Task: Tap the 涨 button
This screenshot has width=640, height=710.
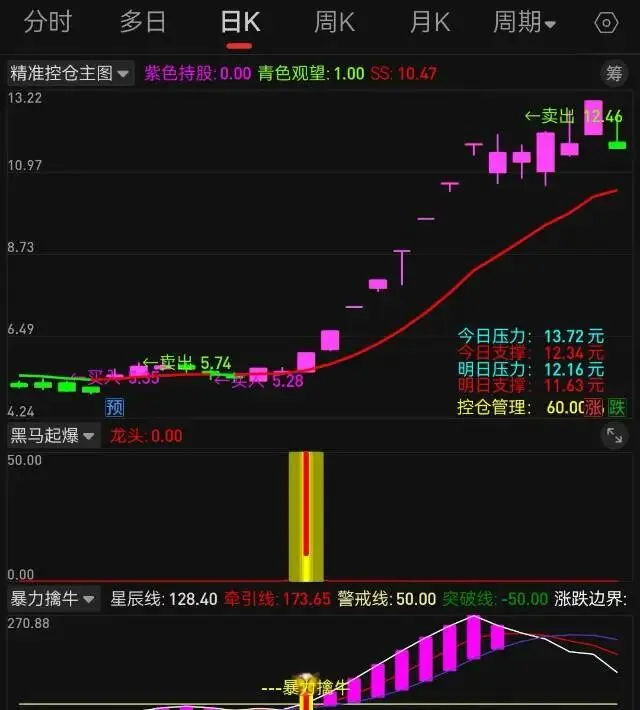Action: (x=594, y=408)
